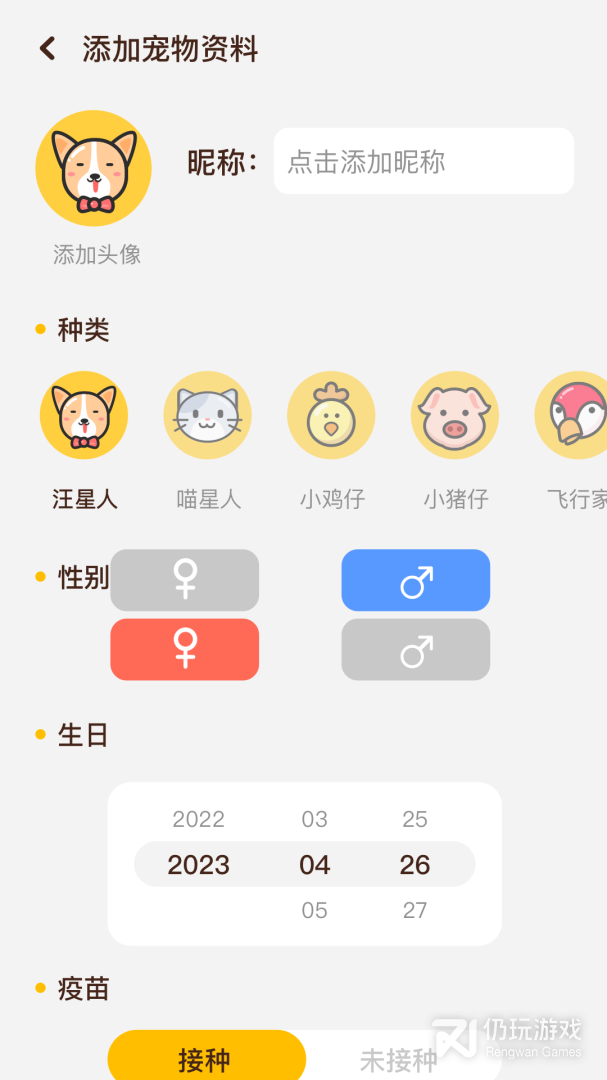Screen dimensions: 607x1080
Task: Pick 小鸡仔 as the pet type
Action: coord(331,415)
